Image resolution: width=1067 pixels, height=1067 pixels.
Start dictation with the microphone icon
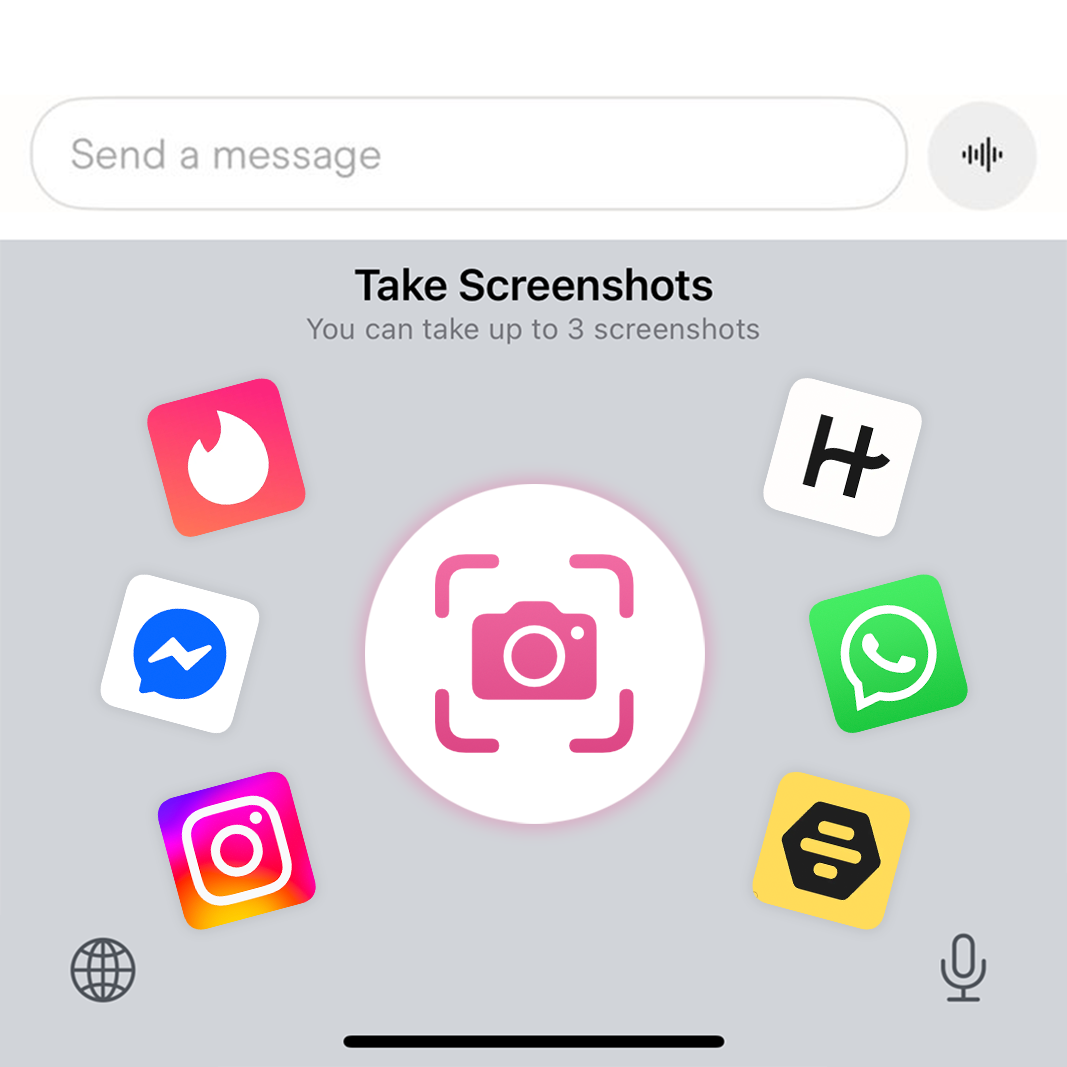point(963,967)
